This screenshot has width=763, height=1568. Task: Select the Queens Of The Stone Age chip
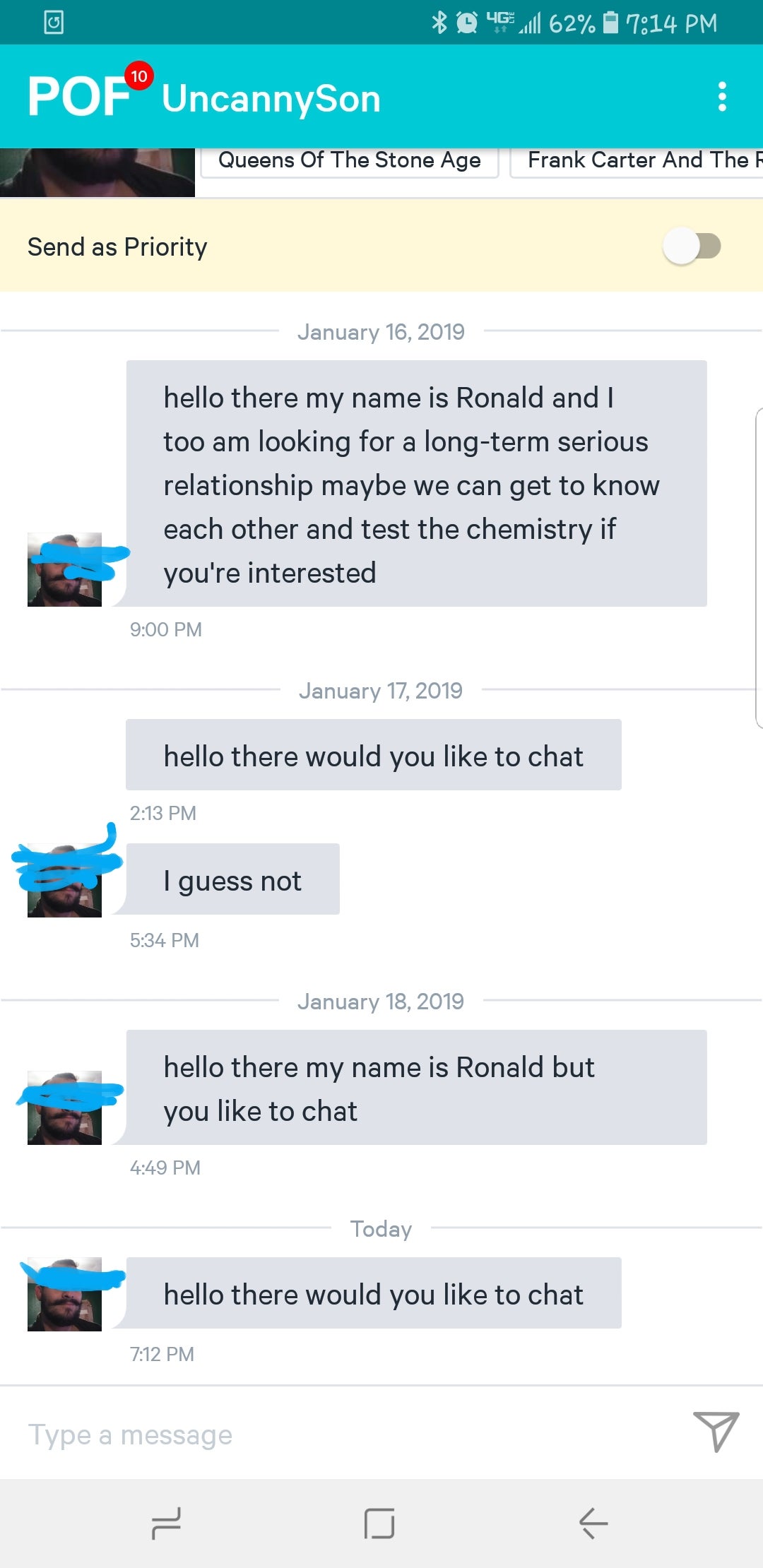pyautogui.click(x=350, y=161)
